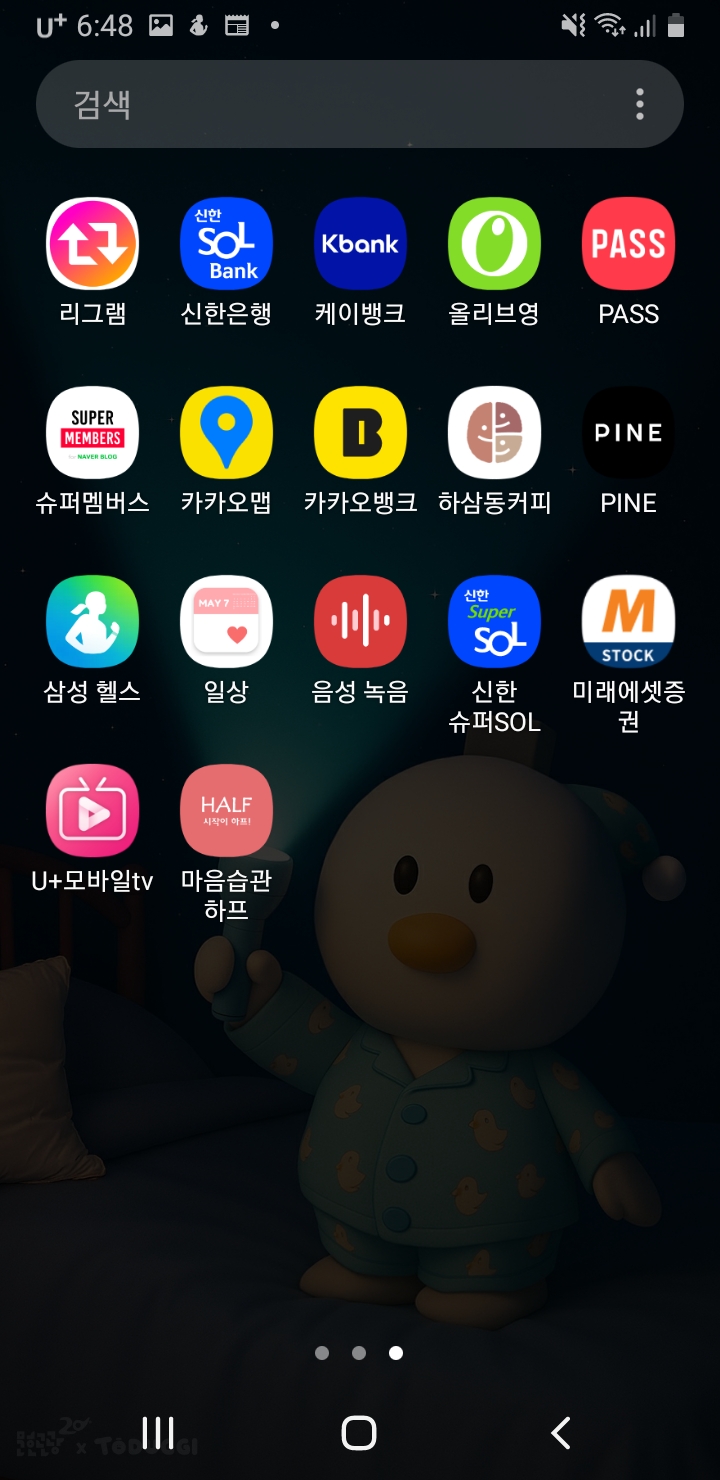Screen dimensions: 720x1480
Task: Tap the home button in navigation bar
Action: (x=359, y=1433)
